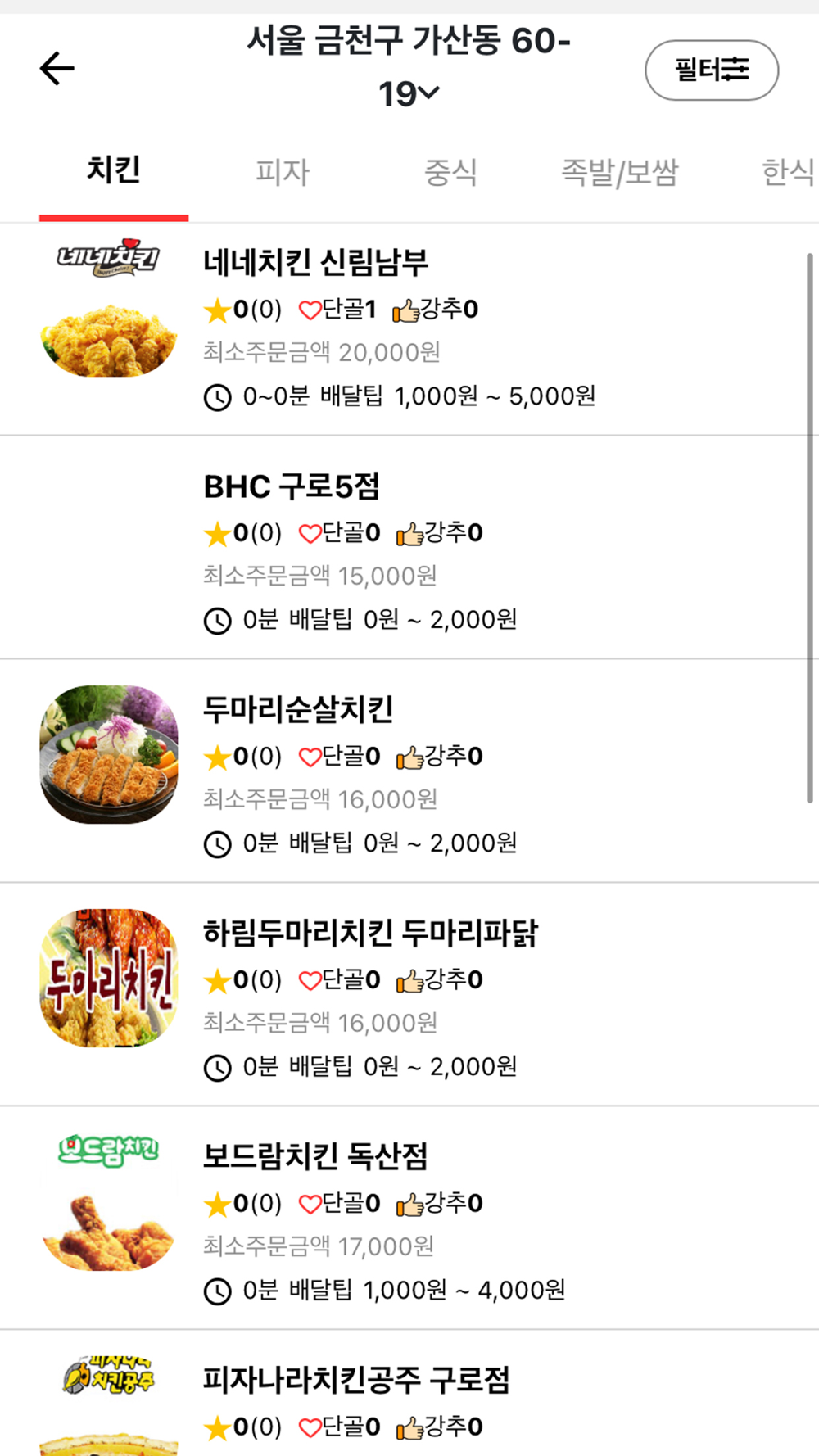
Task: Open the 필터 filter options
Action: pos(712,70)
